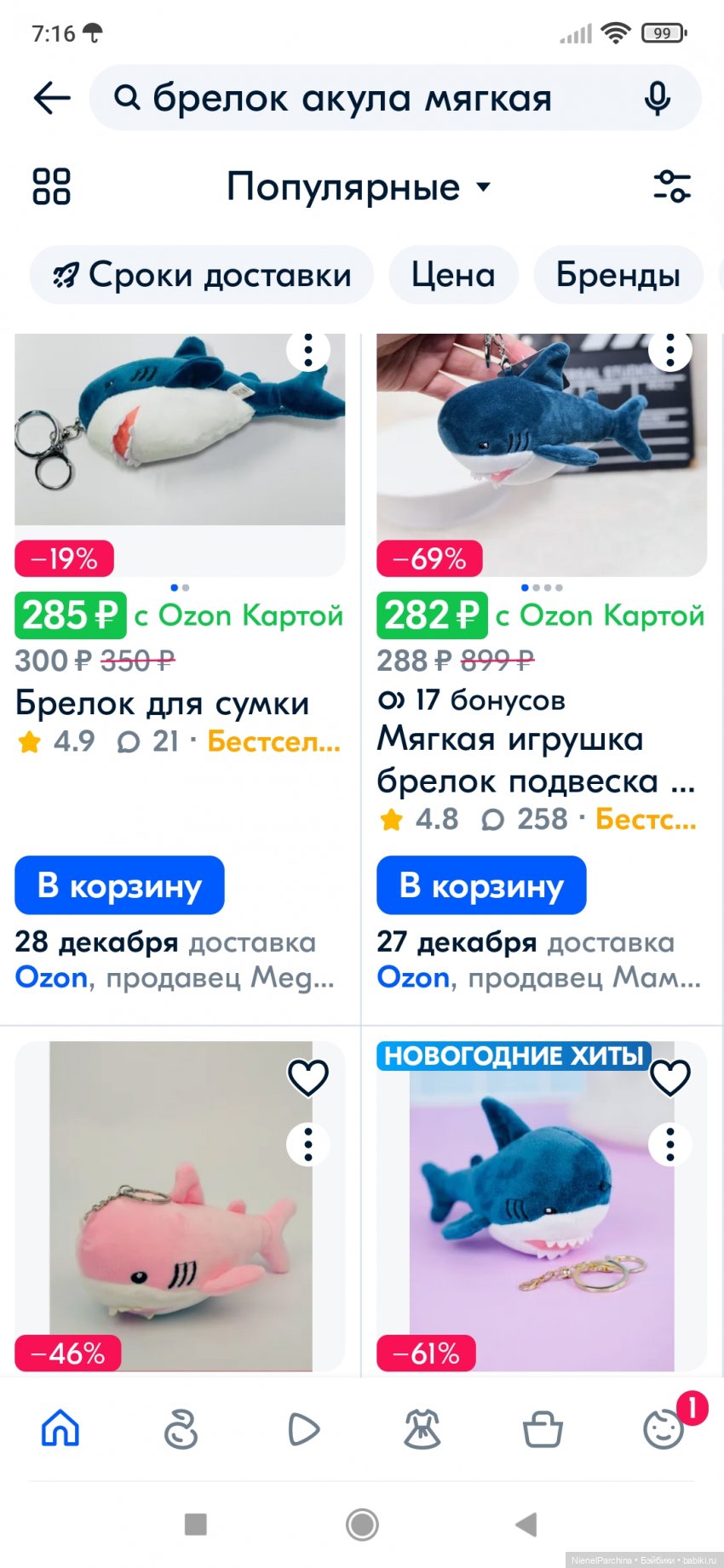The image size is (724, 1568).
Task: Open the cart tab in bottom bar
Action: coord(542,1429)
